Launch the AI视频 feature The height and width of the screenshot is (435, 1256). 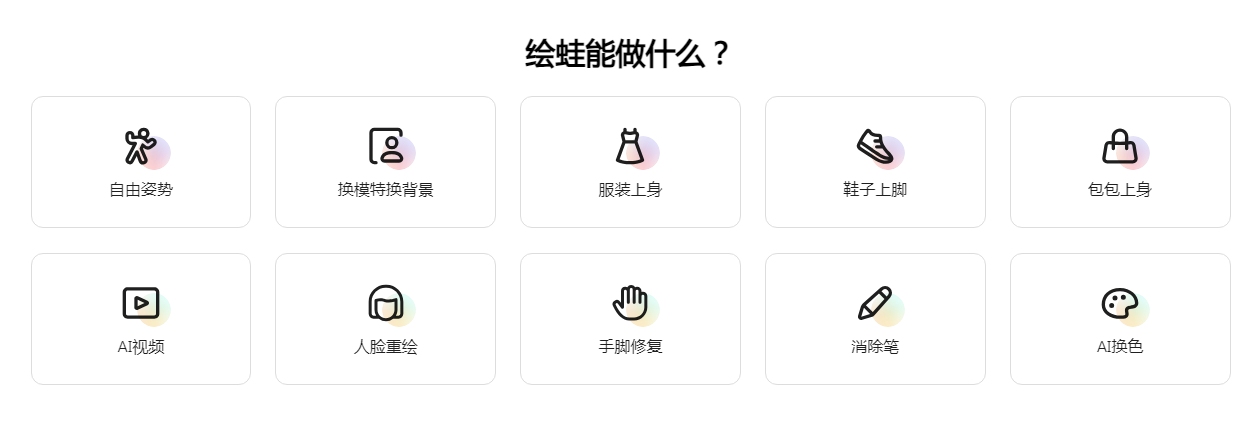141,319
